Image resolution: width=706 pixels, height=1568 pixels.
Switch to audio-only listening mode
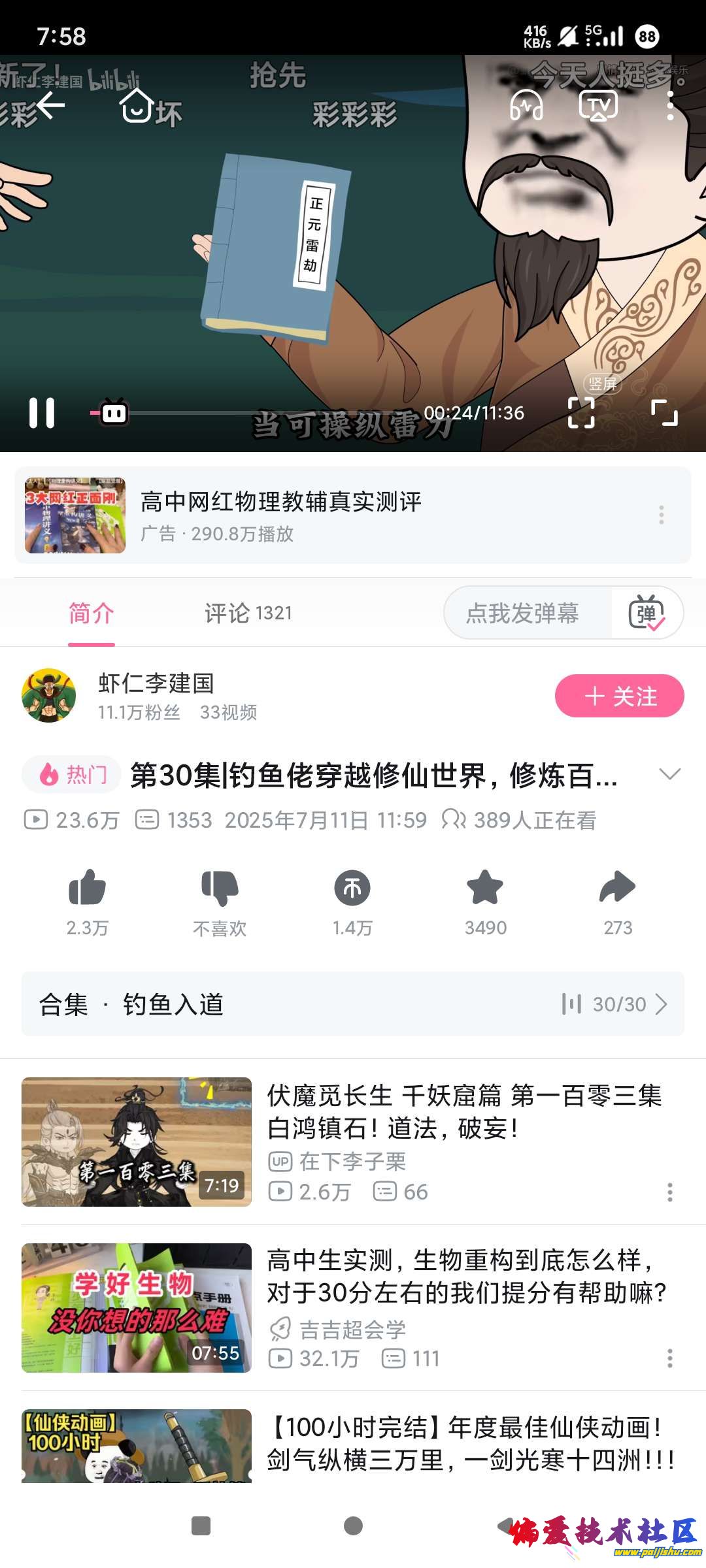[x=526, y=105]
